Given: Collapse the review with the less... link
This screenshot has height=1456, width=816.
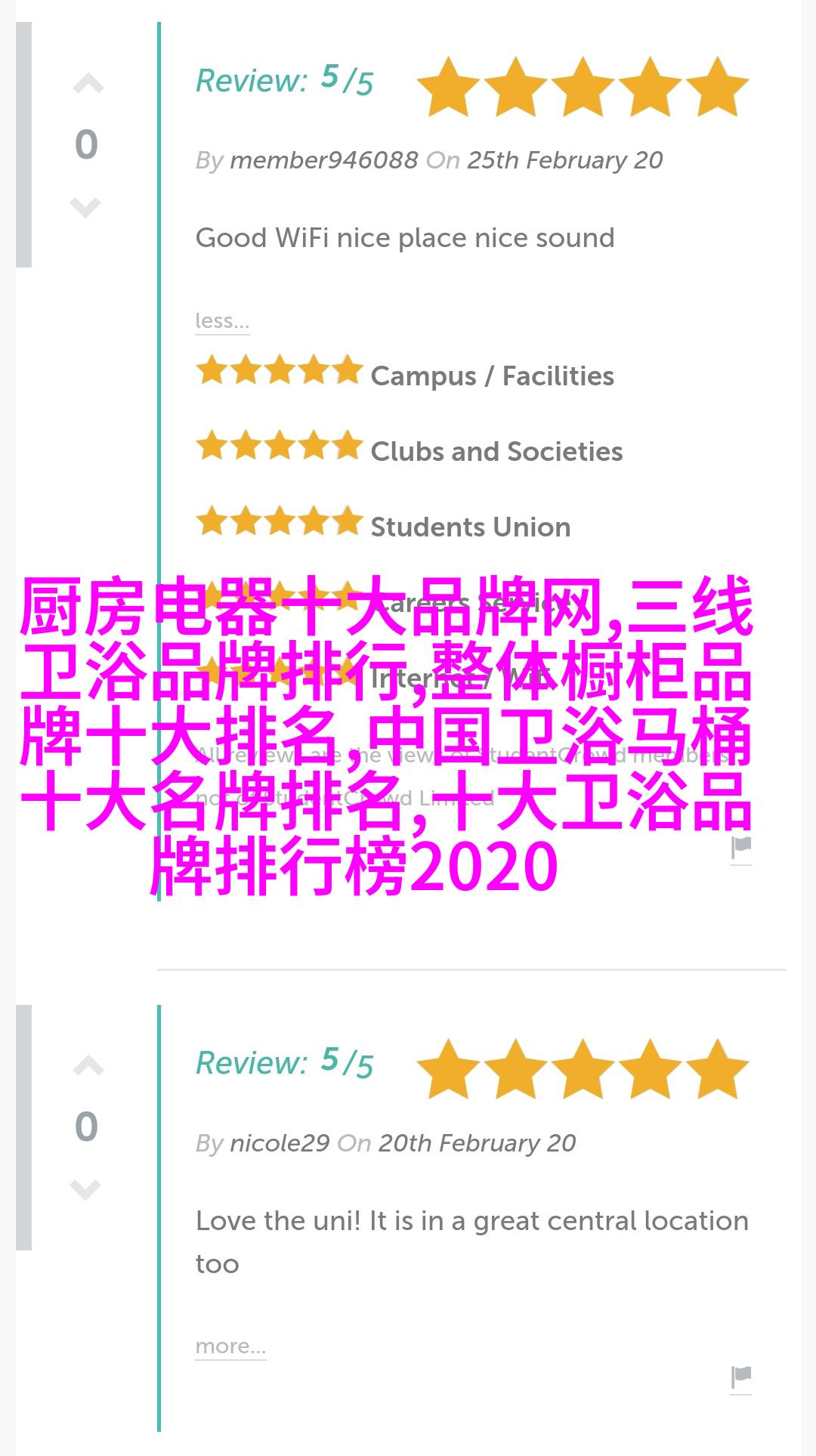Looking at the screenshot, I should pyautogui.click(x=221, y=321).
